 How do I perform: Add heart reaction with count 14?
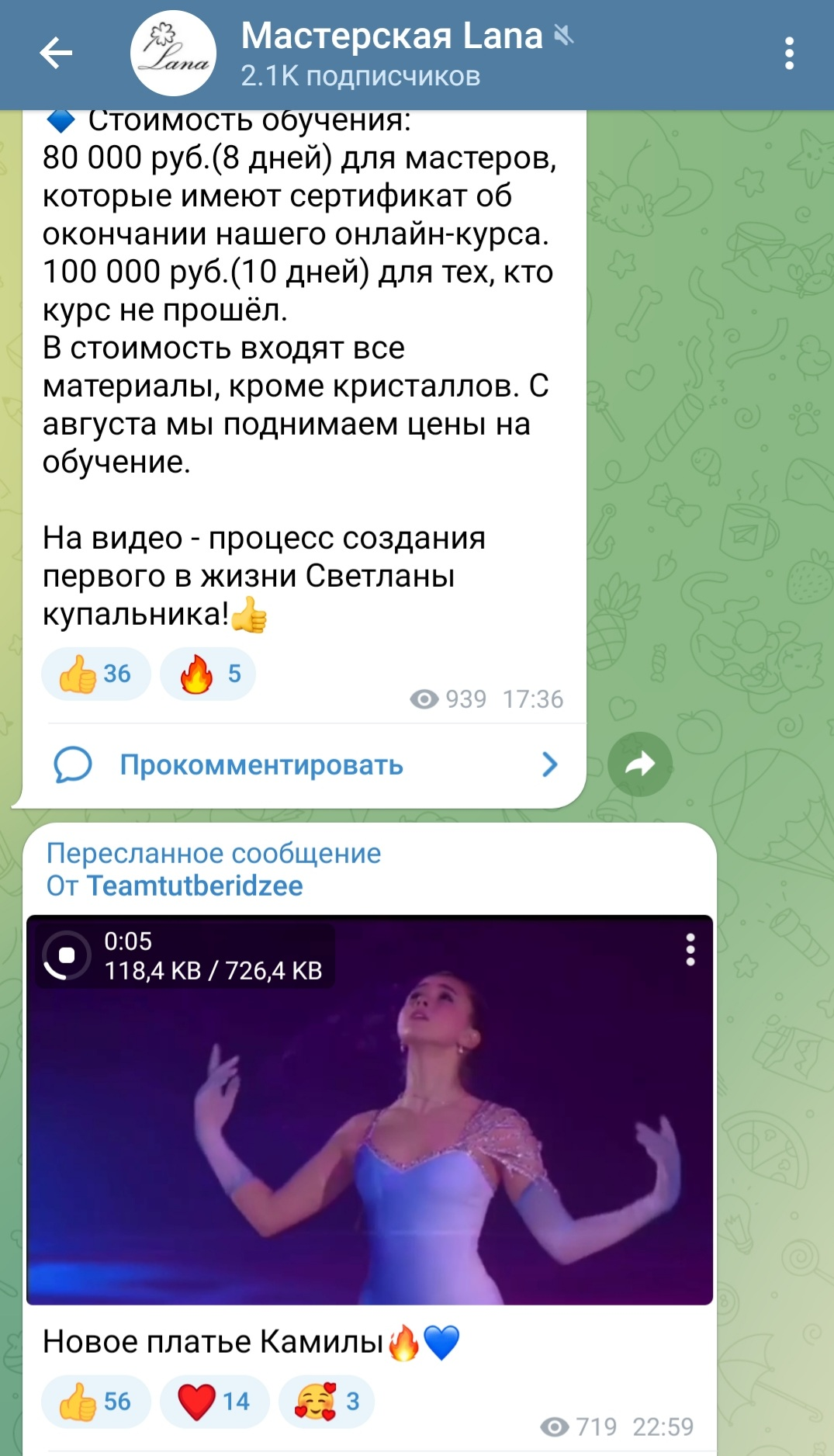(x=214, y=1401)
